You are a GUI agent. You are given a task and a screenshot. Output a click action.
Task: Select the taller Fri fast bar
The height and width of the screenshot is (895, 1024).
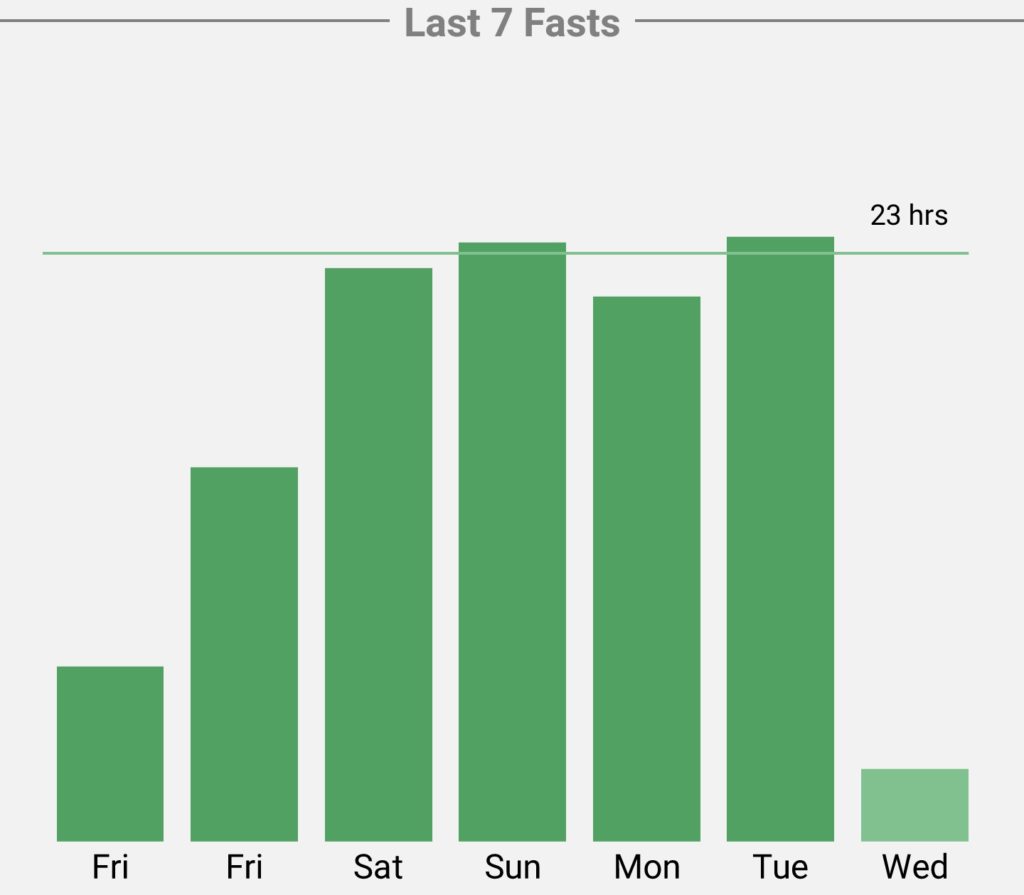coord(244,654)
